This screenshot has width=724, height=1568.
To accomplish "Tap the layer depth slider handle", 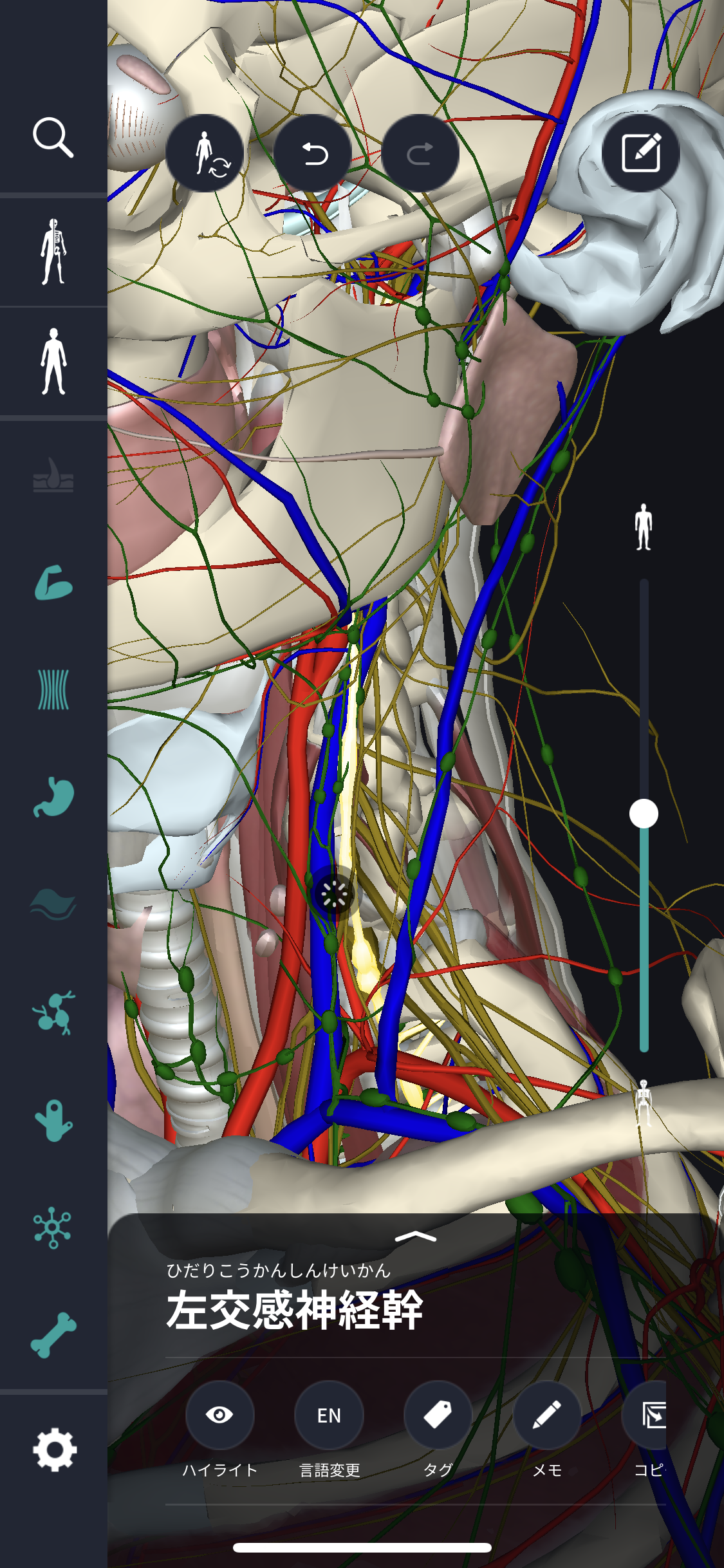I will (x=644, y=814).
